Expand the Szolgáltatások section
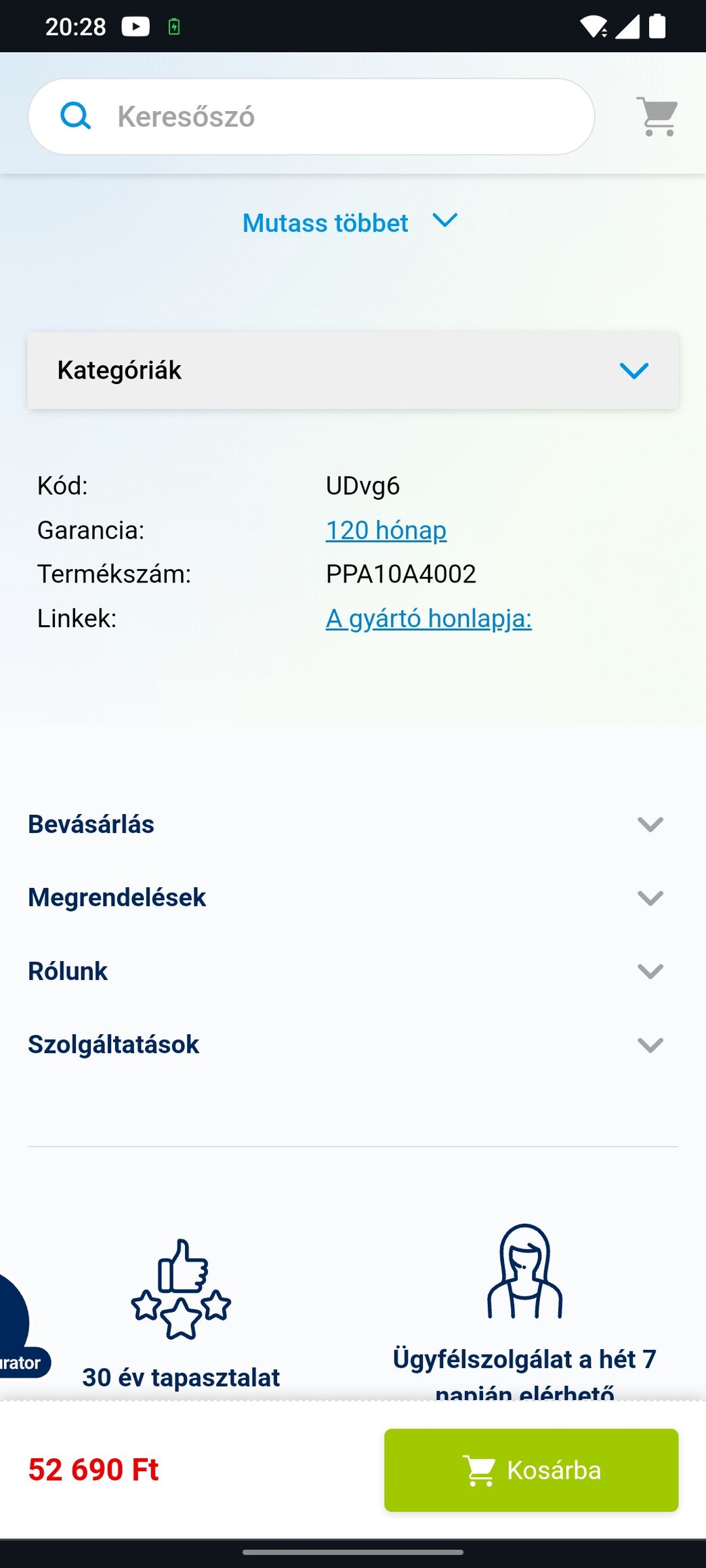This screenshot has height=1568, width=706. point(346,1044)
